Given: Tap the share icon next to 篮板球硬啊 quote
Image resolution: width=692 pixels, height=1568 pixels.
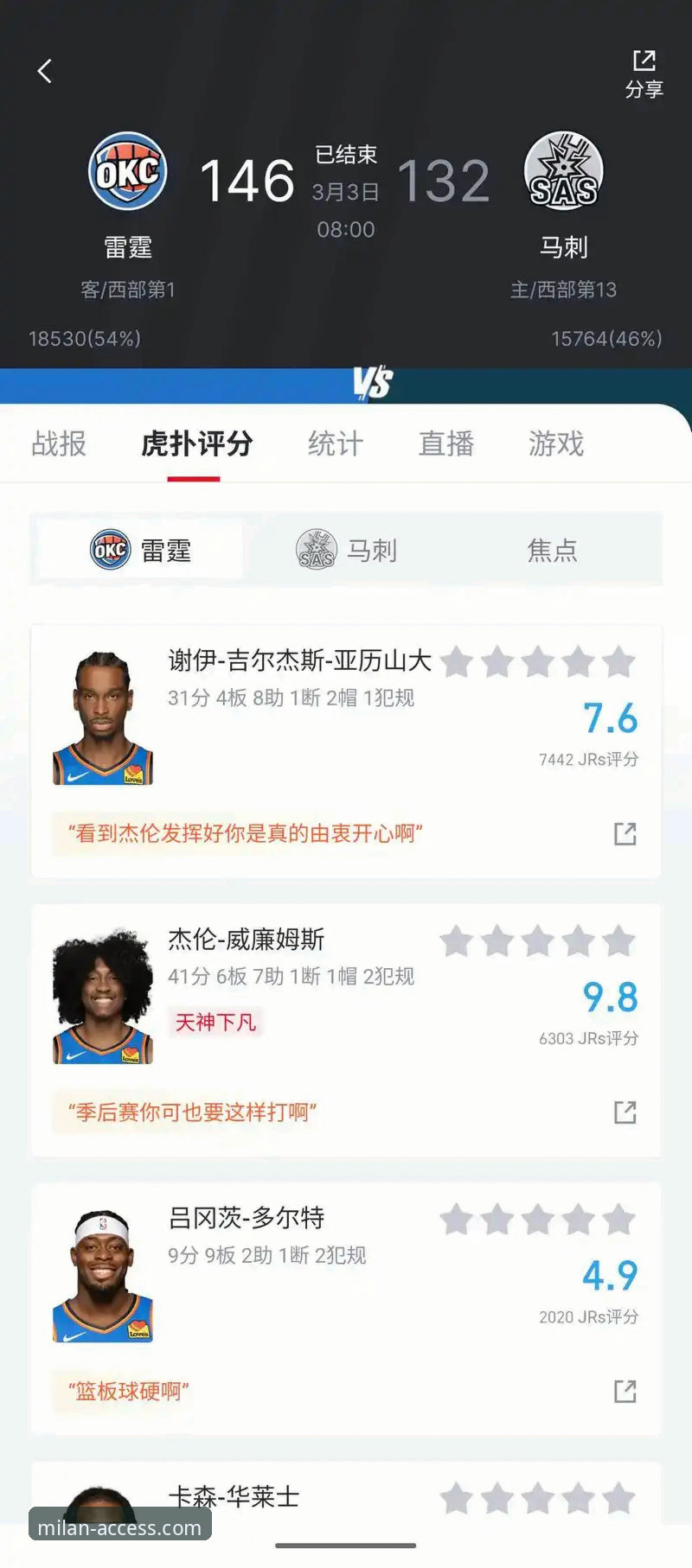Looking at the screenshot, I should tap(625, 1392).
